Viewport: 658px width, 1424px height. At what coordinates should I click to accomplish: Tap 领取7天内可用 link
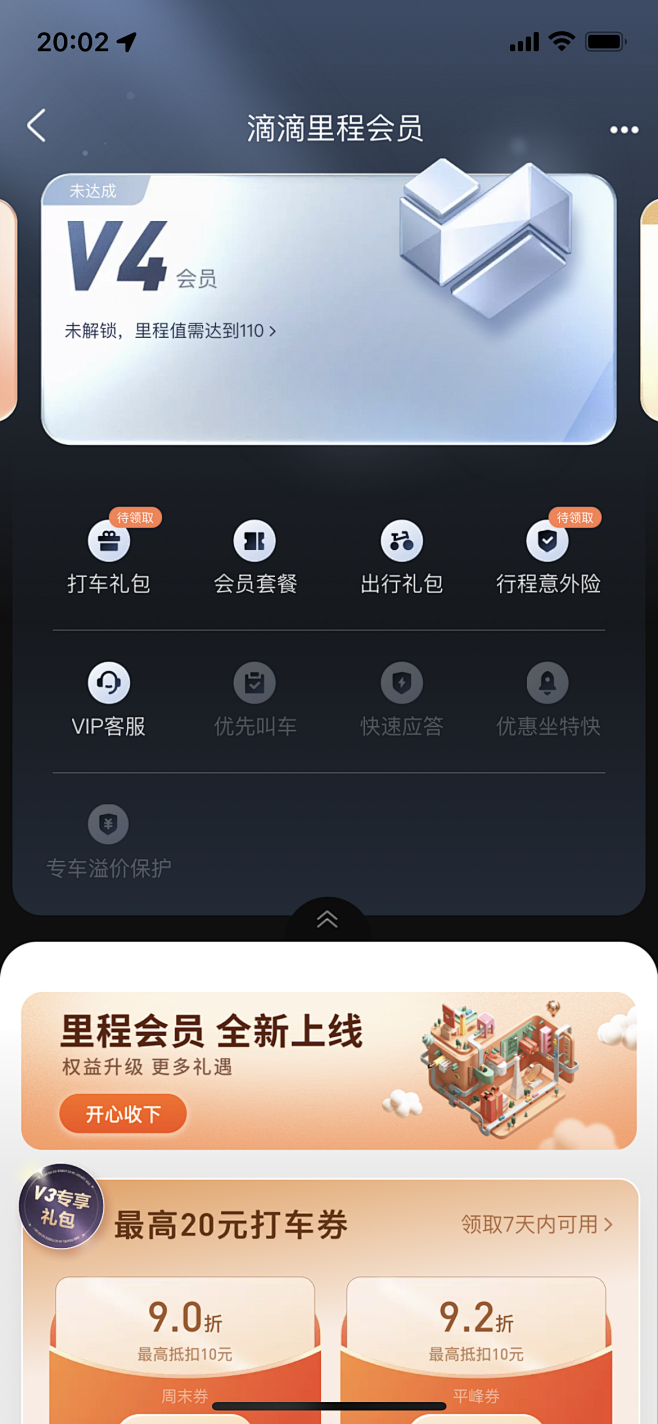click(x=537, y=1224)
